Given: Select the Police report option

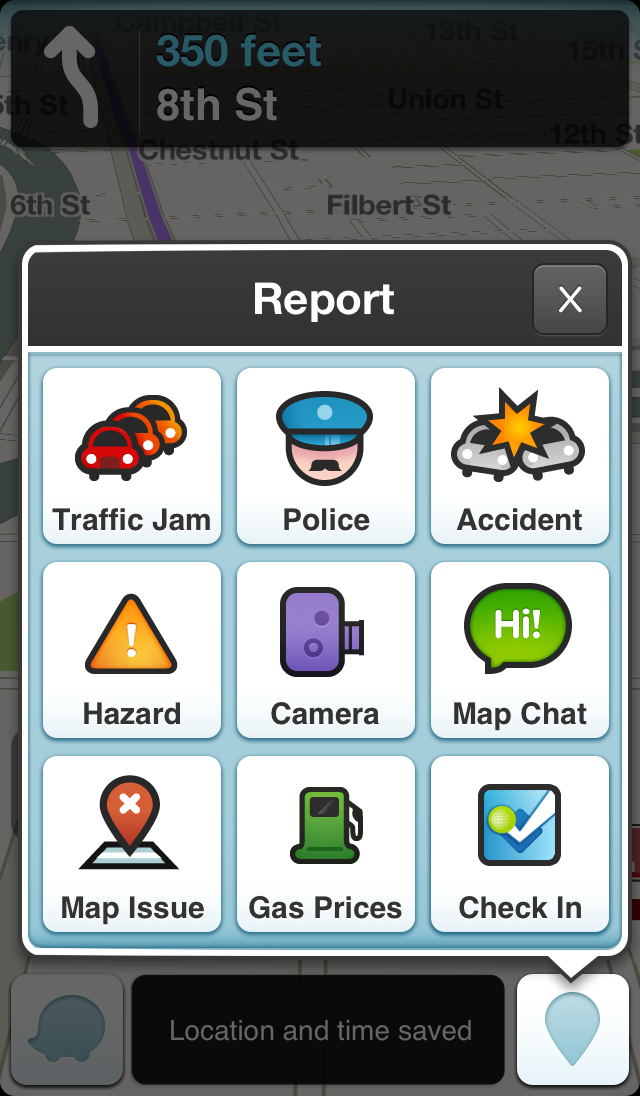Looking at the screenshot, I should [x=326, y=456].
